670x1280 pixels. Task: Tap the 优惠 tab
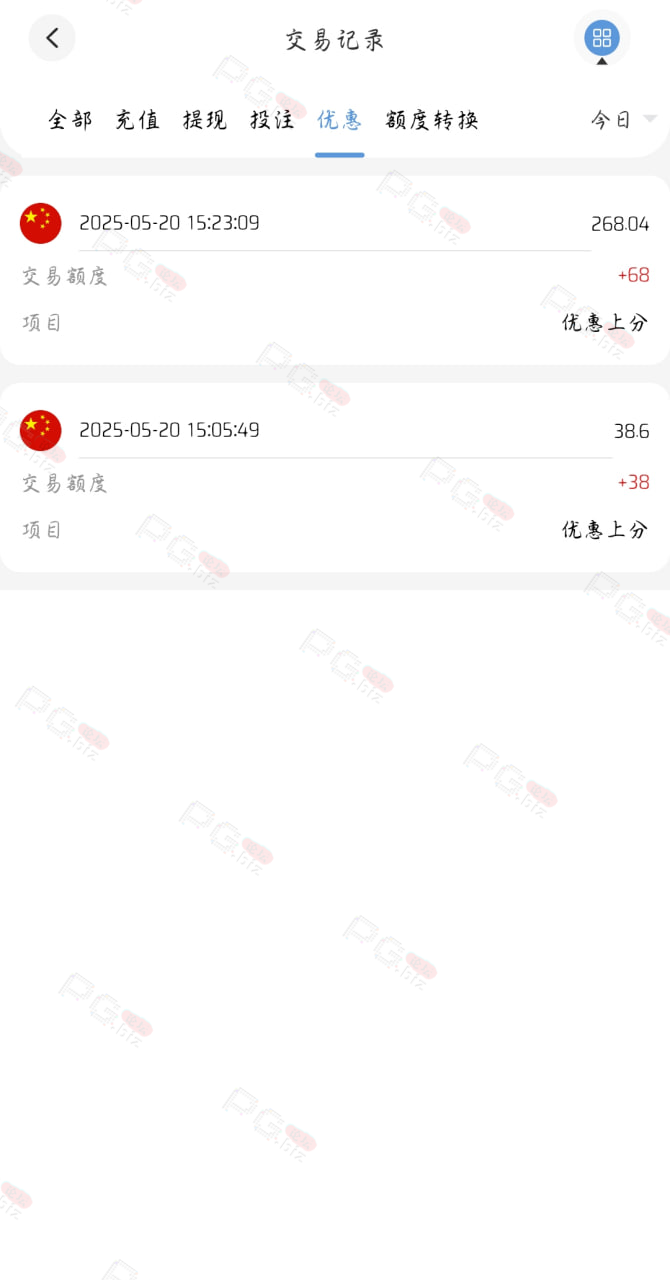click(x=340, y=121)
